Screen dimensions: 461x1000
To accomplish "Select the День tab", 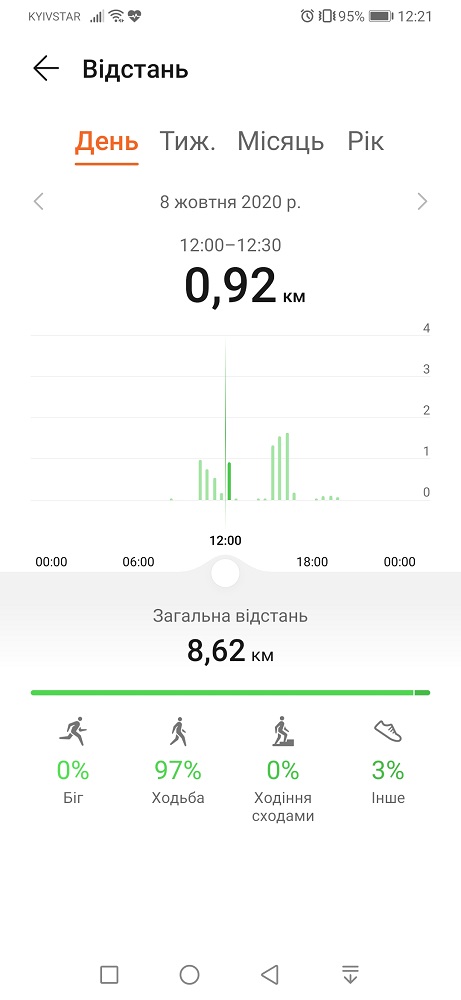I will pyautogui.click(x=106, y=142).
